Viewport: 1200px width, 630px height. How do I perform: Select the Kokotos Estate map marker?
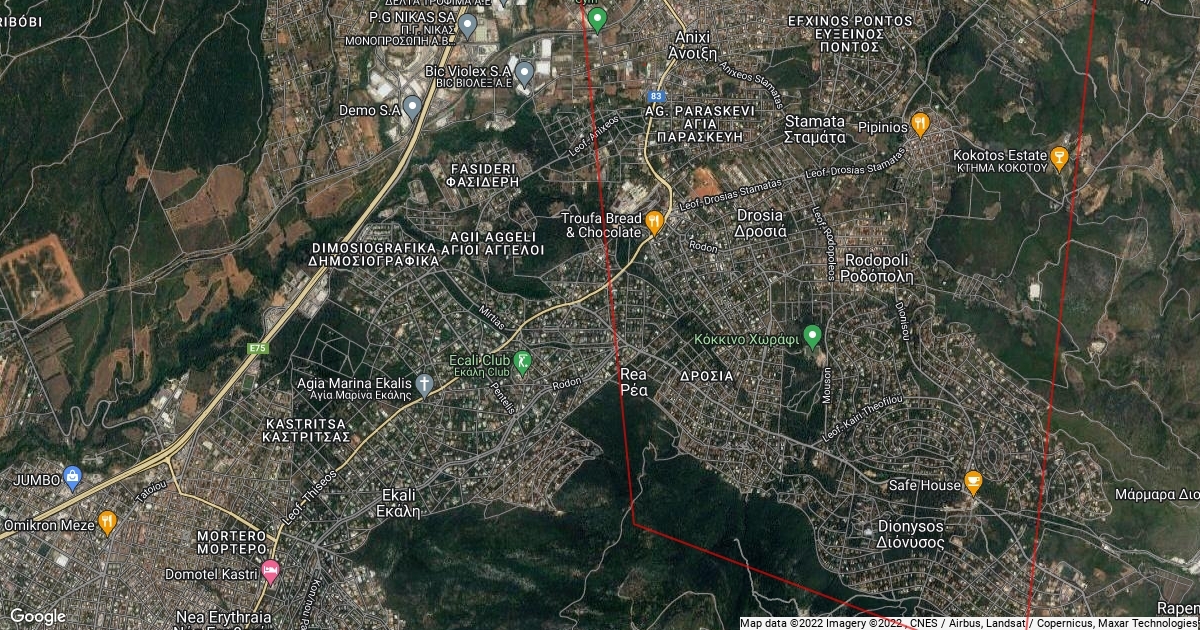pos(1060,156)
